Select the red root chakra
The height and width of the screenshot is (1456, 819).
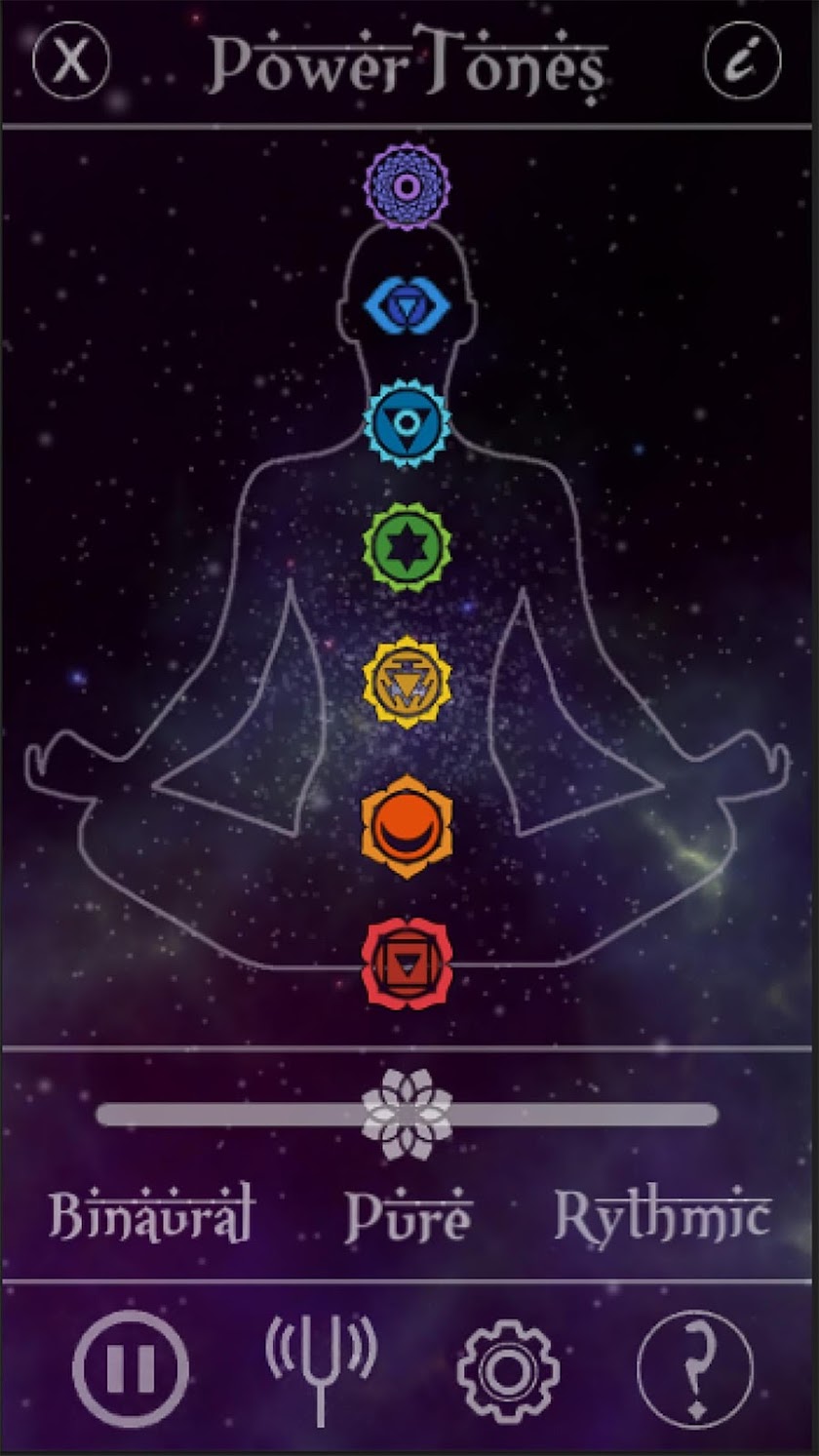click(408, 963)
